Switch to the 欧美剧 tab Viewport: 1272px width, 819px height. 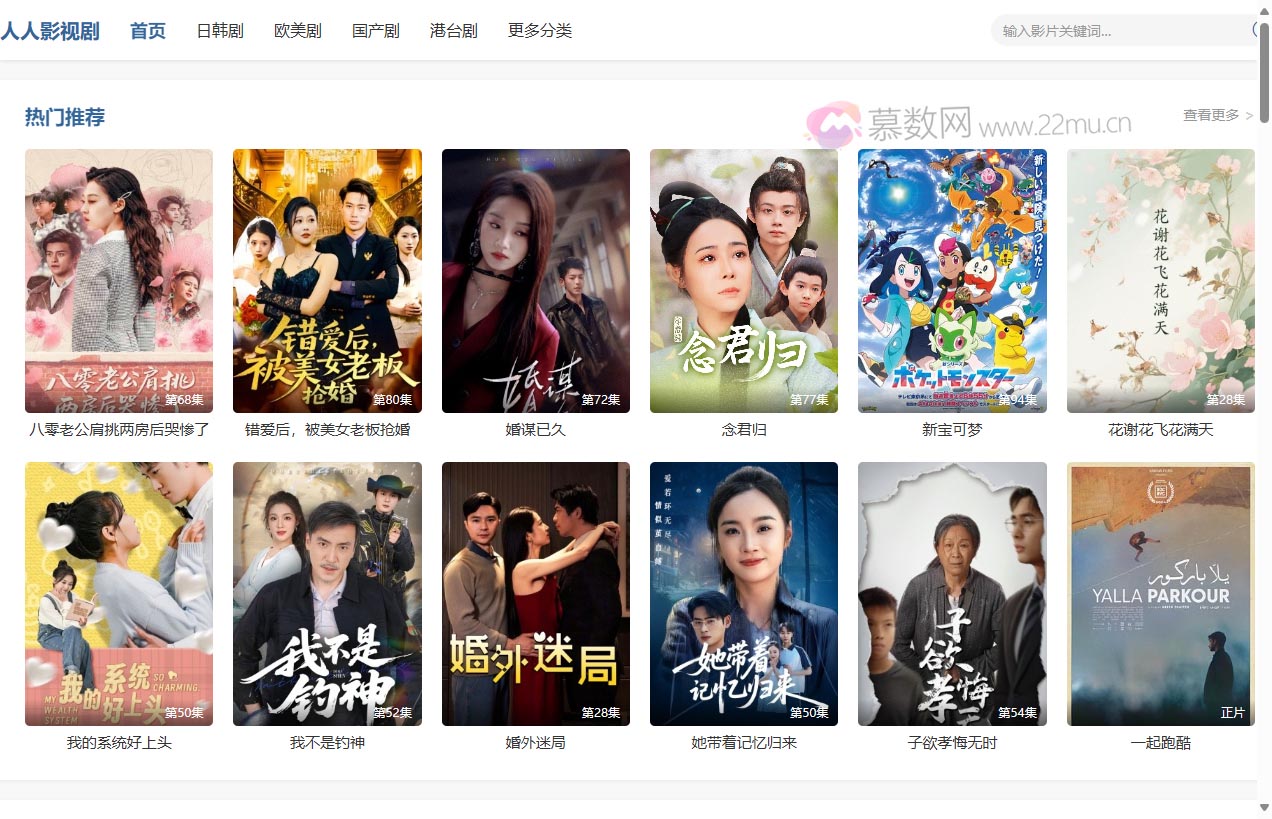pos(298,31)
